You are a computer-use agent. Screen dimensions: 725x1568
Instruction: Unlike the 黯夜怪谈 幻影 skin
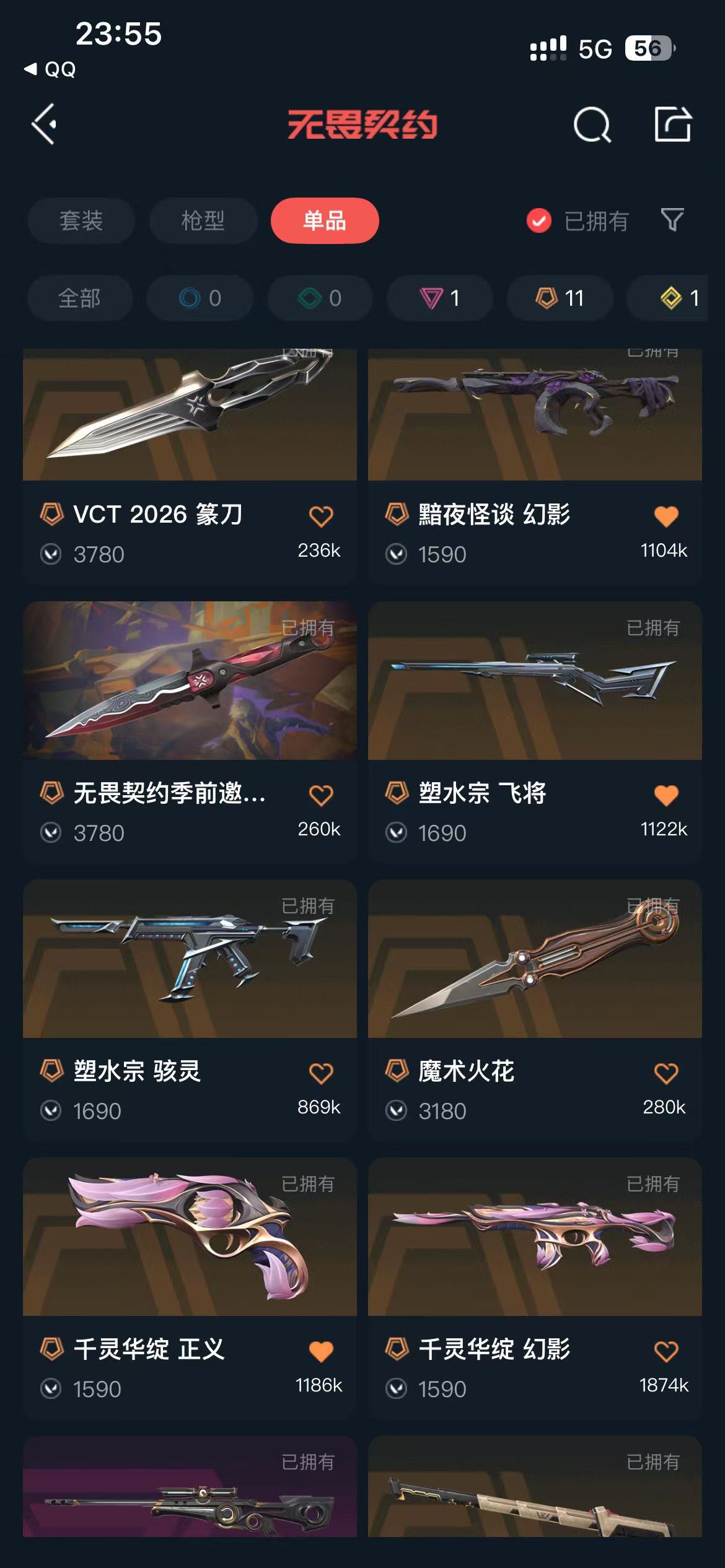(666, 516)
